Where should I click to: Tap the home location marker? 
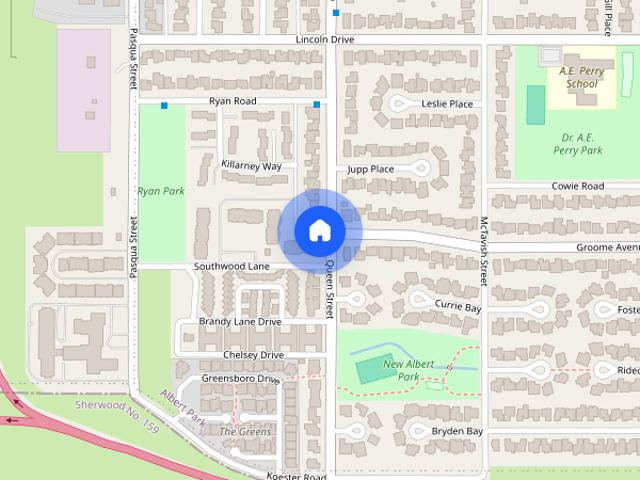320,231
